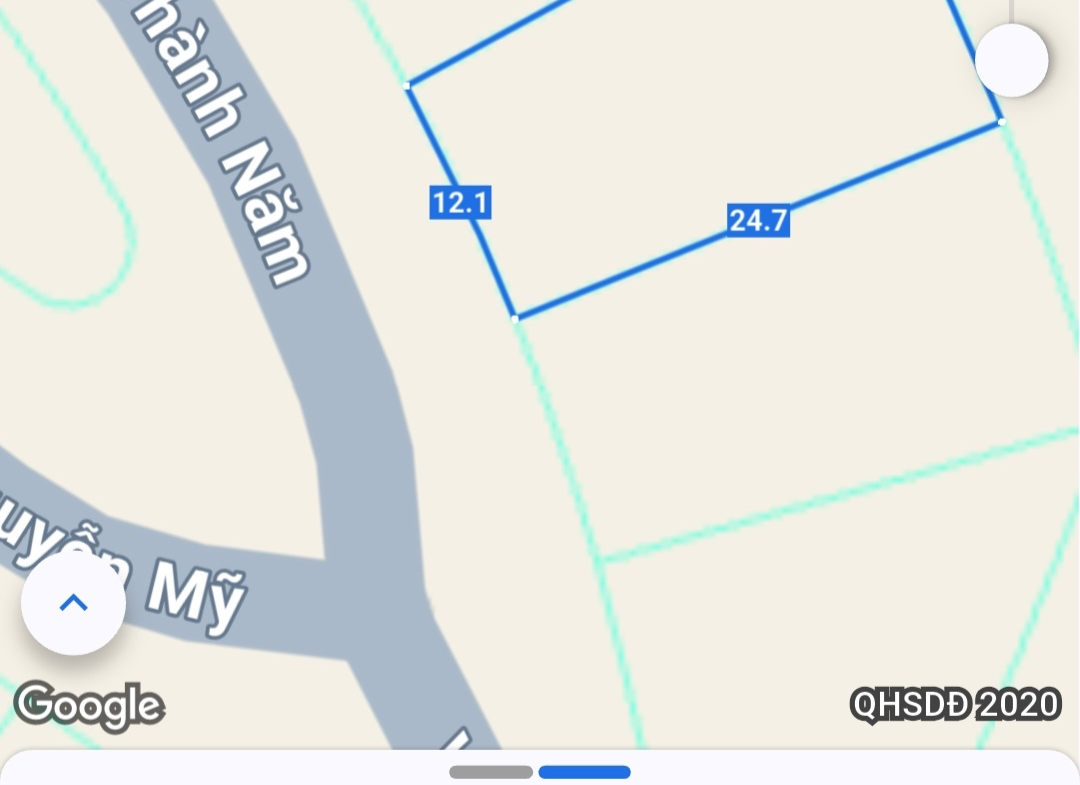The width and height of the screenshot is (1080, 785).
Task: Switch to the second bottom page indicator
Action: [x=584, y=772]
